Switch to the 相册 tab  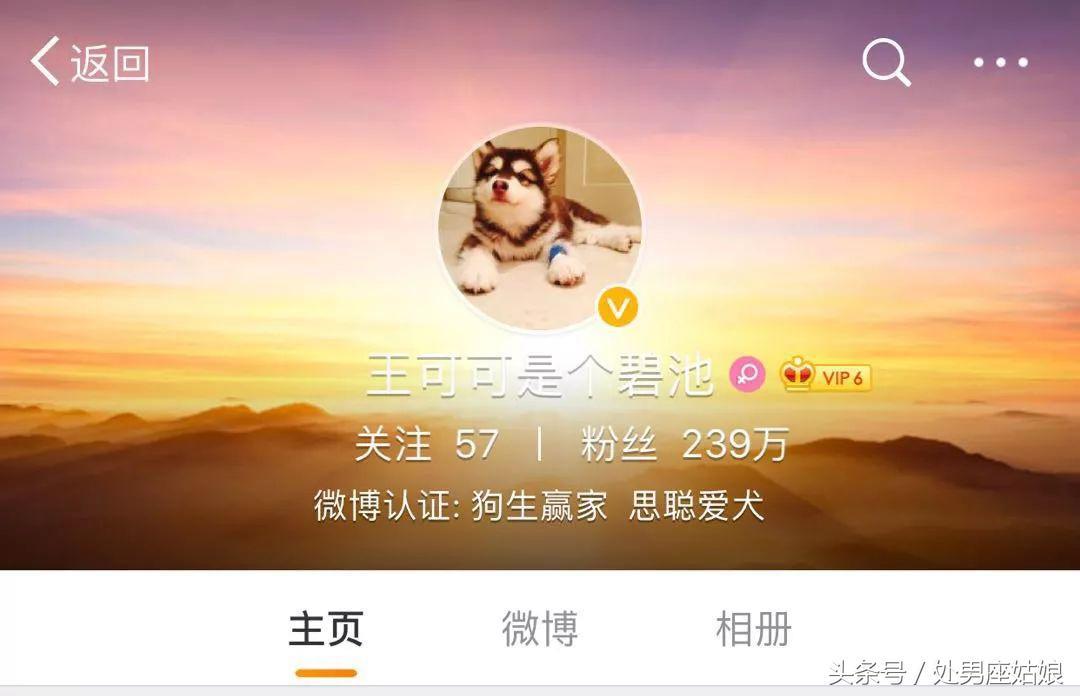(754, 630)
